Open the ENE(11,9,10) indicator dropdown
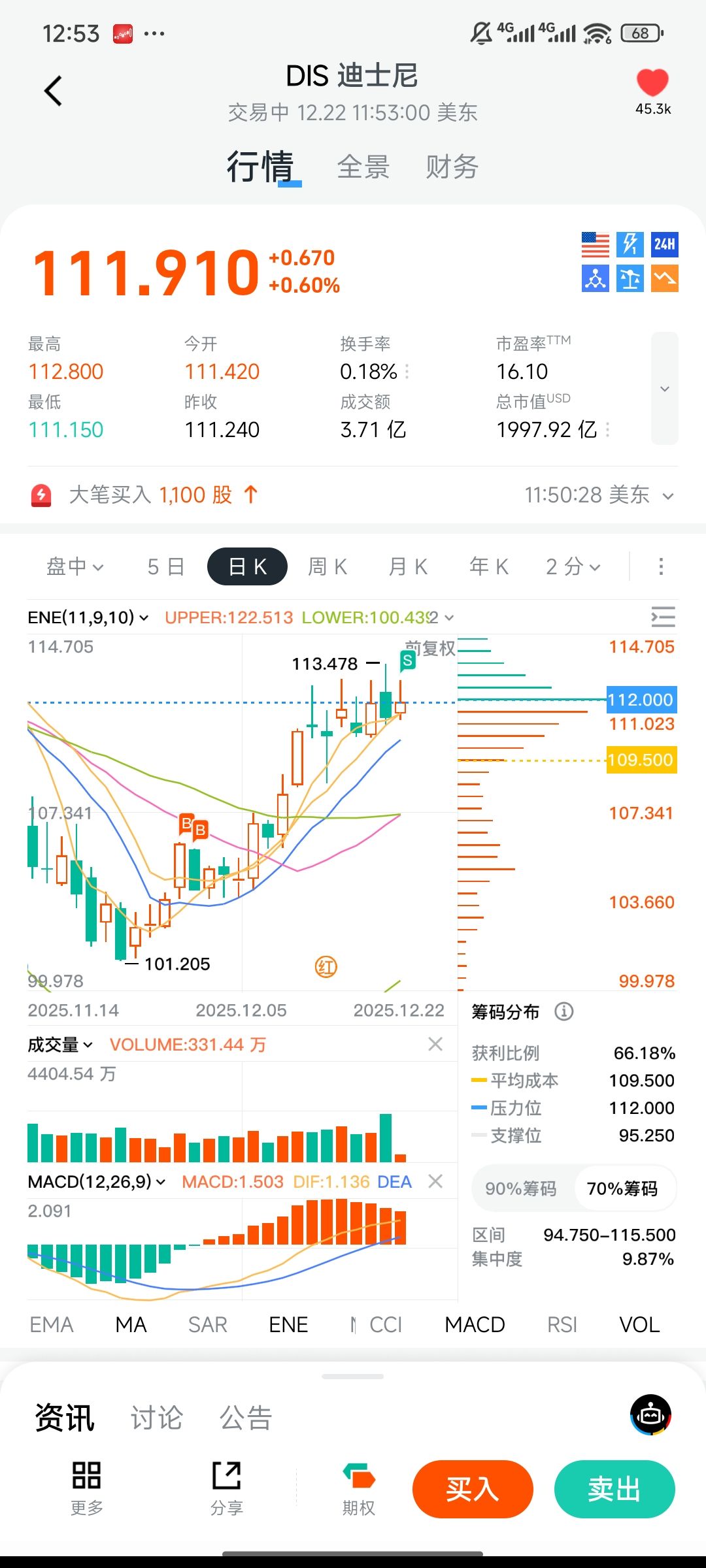Screen dimensions: 706x1568 (88, 617)
